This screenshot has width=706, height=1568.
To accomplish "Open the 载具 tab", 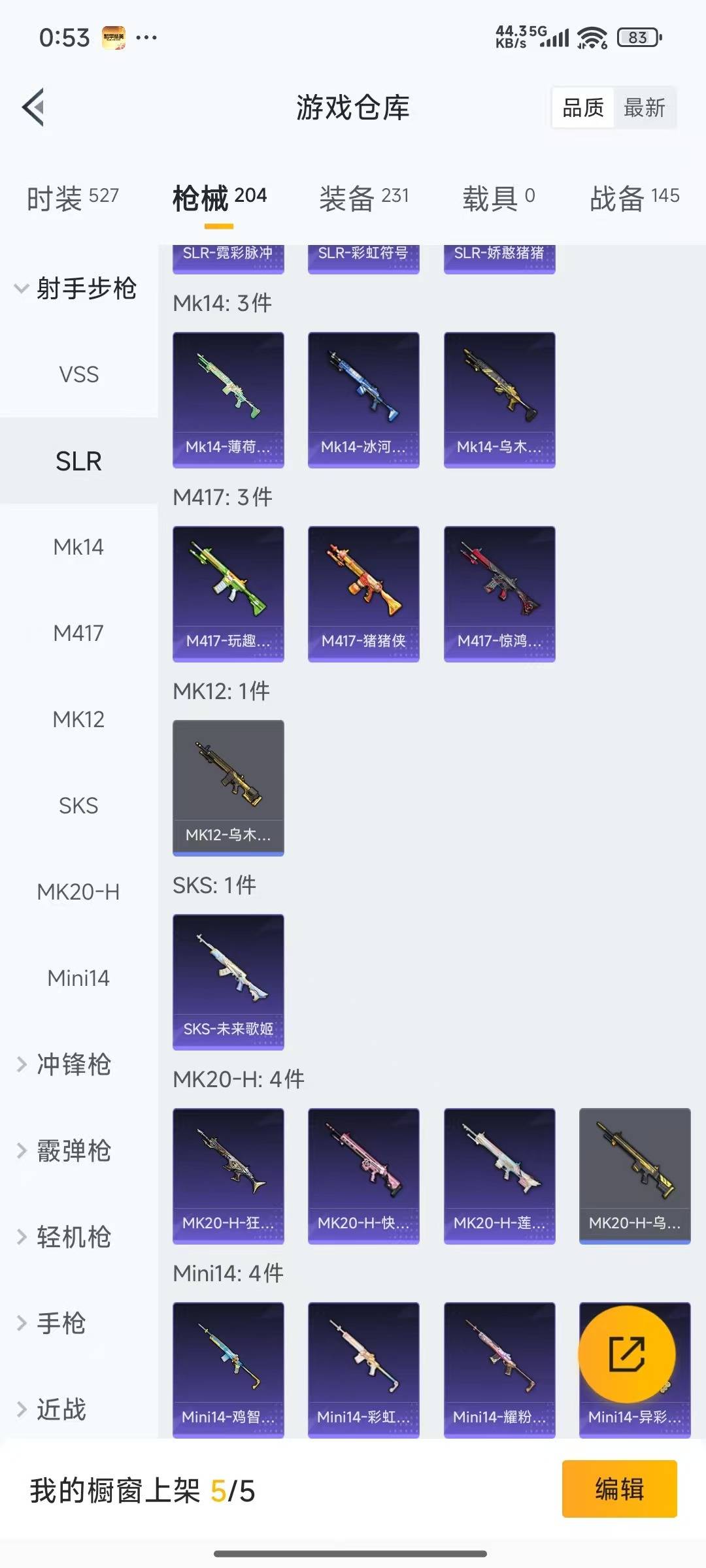I will click(x=498, y=197).
